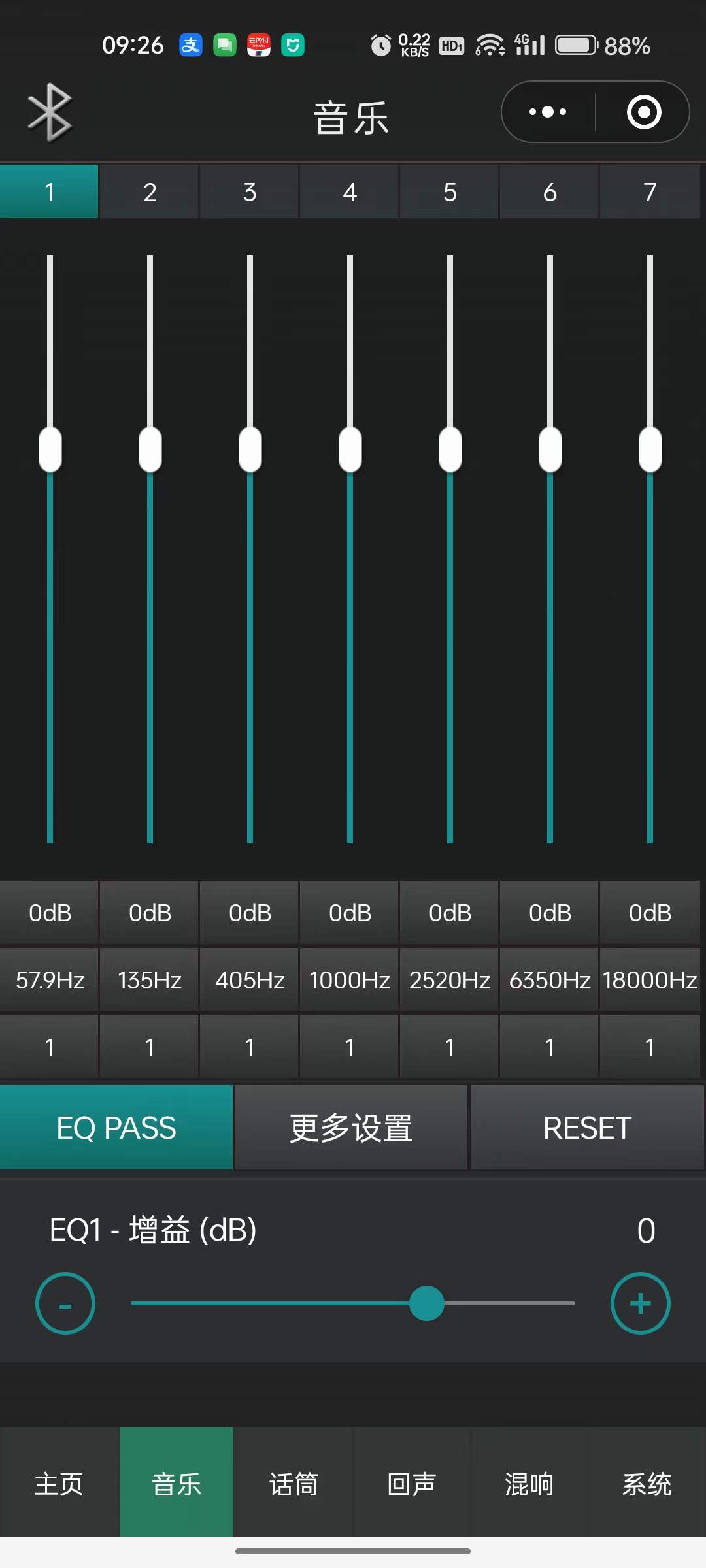Switch to the 主页 tab
706x1568 pixels.
click(x=59, y=1484)
